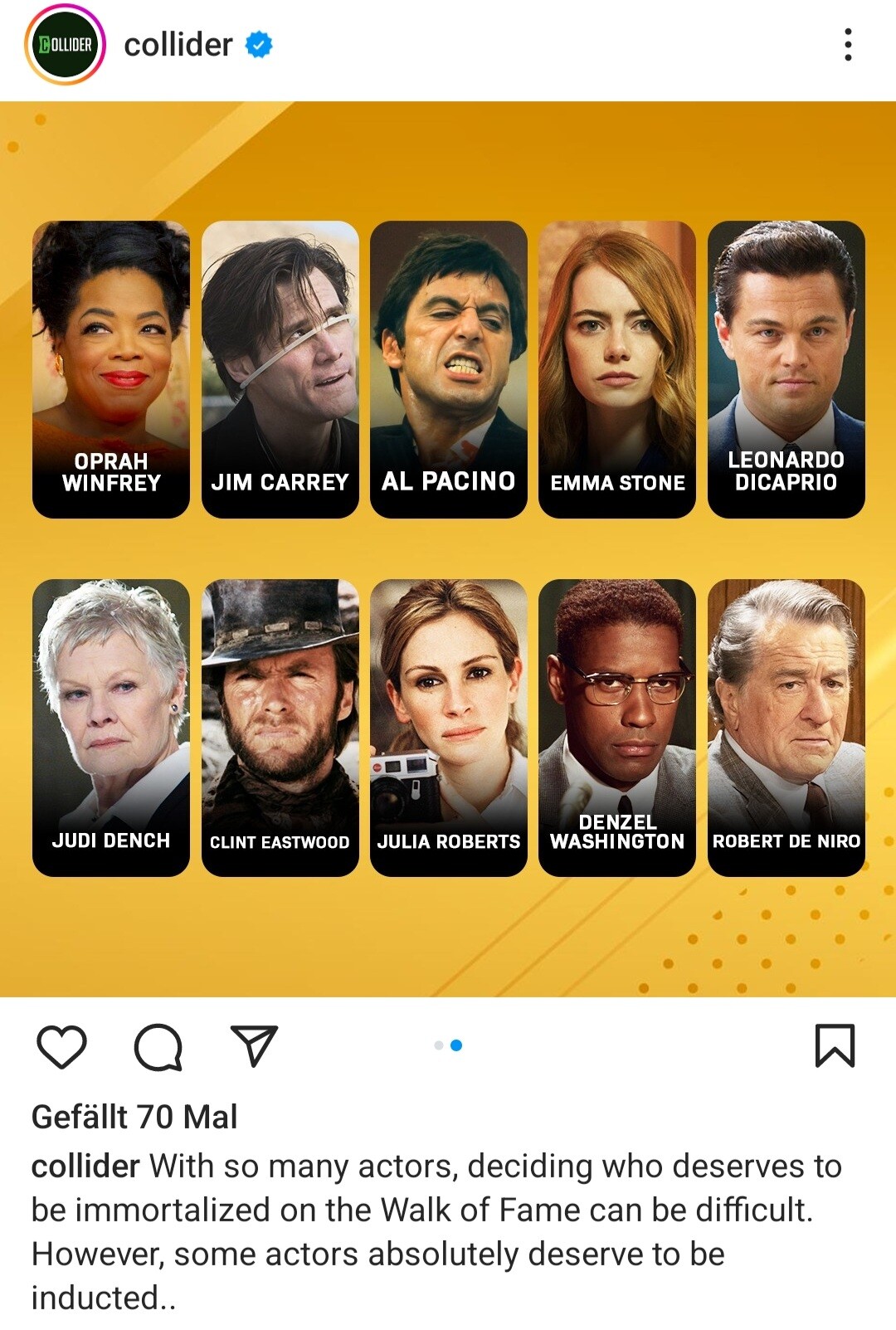Open the comments on this post
Image resolution: width=896 pixels, height=1330 pixels.
[x=158, y=1047]
